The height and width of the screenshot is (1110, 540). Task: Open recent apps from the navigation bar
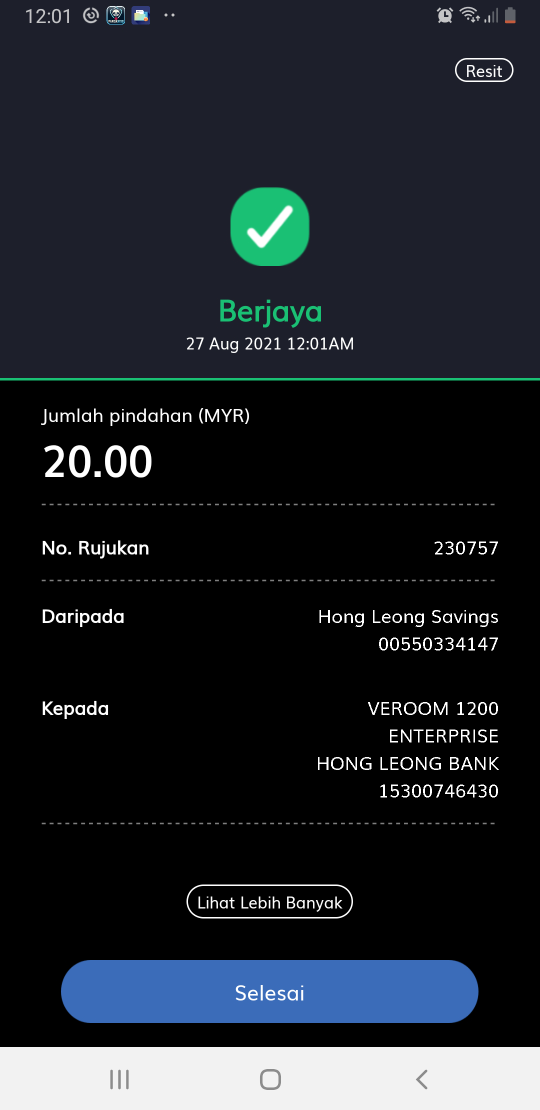click(x=120, y=1079)
